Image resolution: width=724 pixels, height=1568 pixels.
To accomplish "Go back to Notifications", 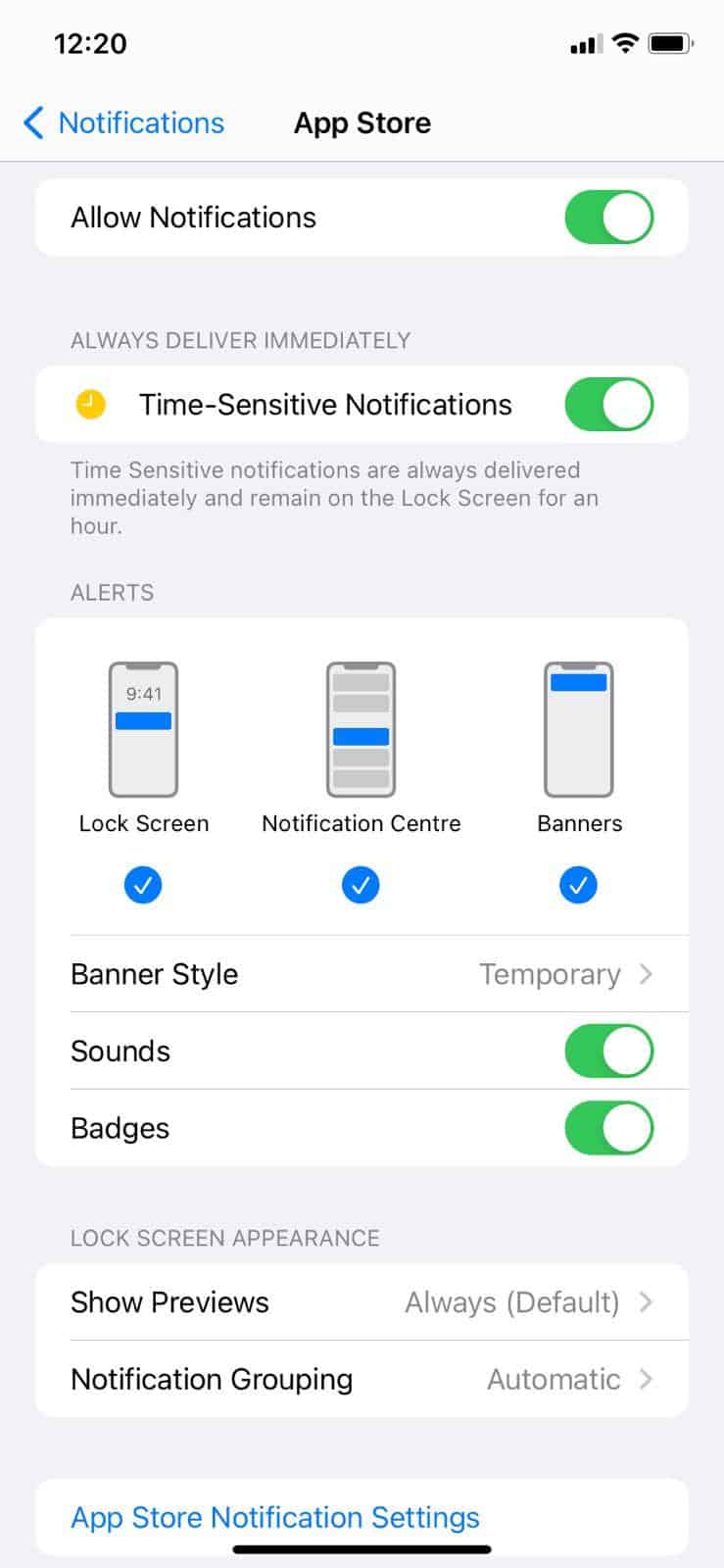I will pos(123,123).
